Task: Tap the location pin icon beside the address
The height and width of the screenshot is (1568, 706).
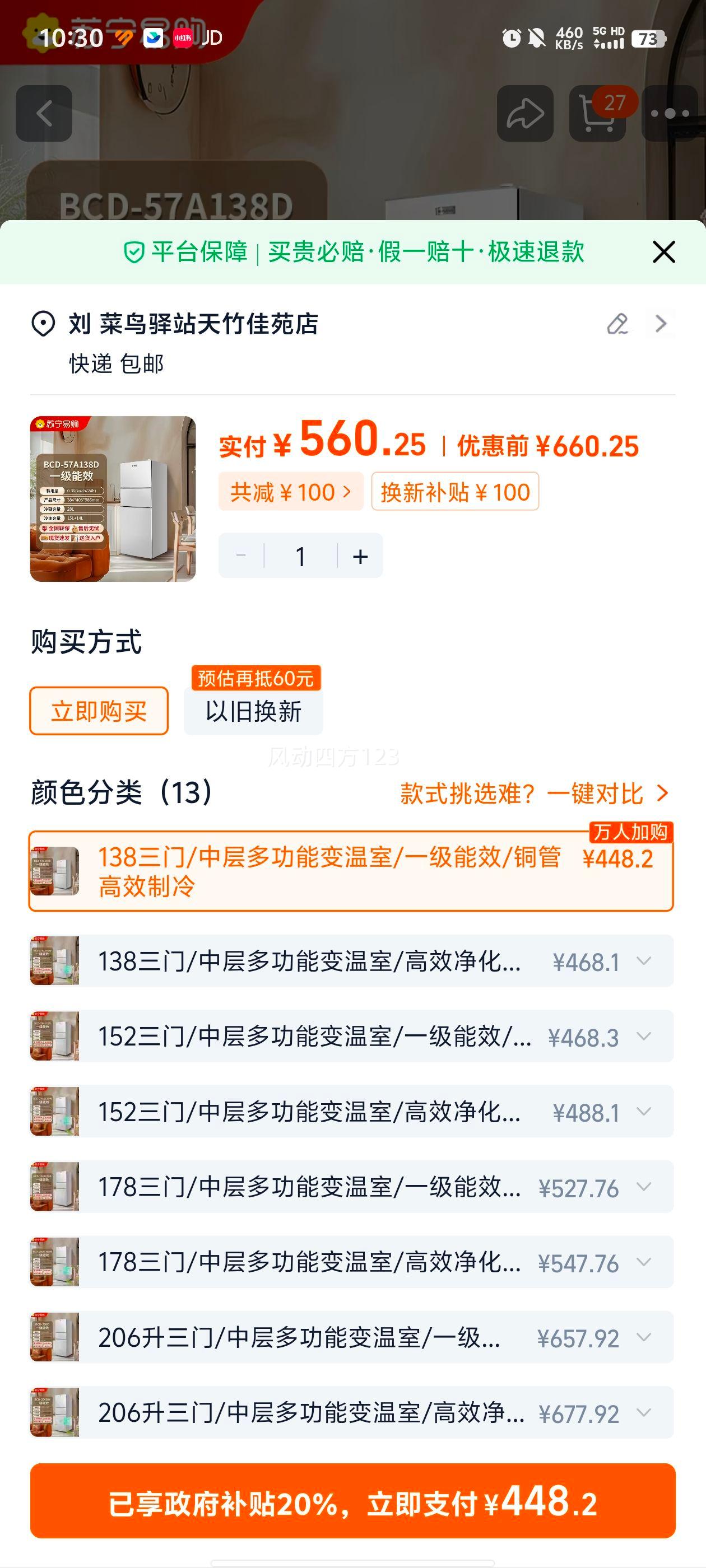Action: 41,325
